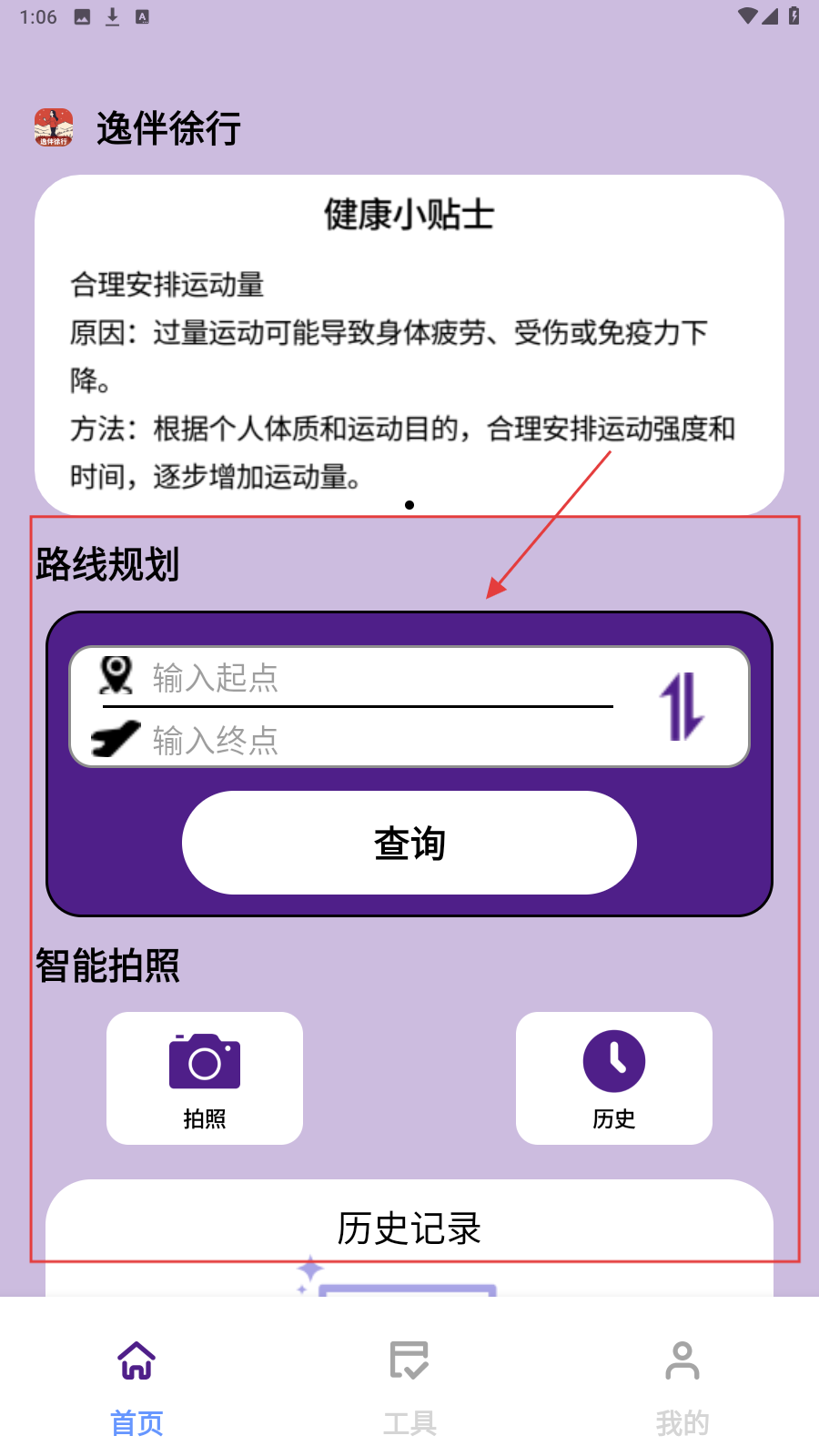Open the 历史 photo history card
Screen dimensions: 819x1456
tap(614, 1078)
